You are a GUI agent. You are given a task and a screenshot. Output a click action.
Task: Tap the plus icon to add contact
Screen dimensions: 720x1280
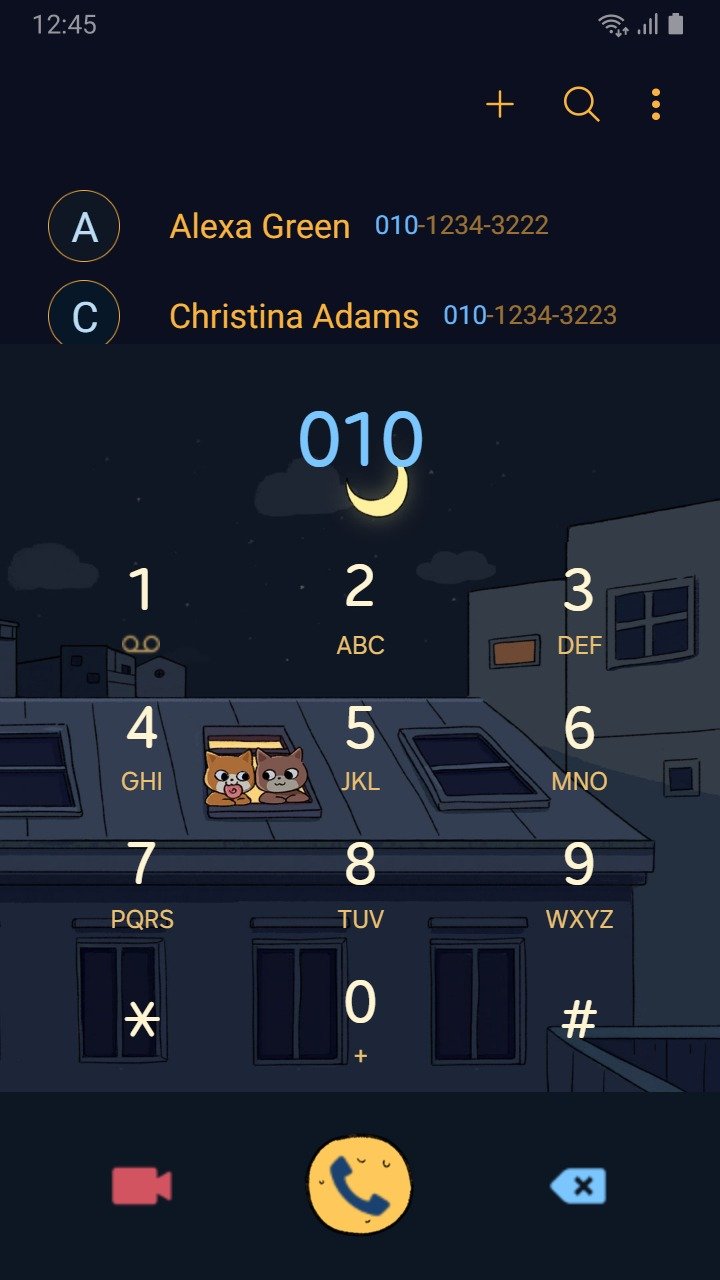[x=499, y=104]
